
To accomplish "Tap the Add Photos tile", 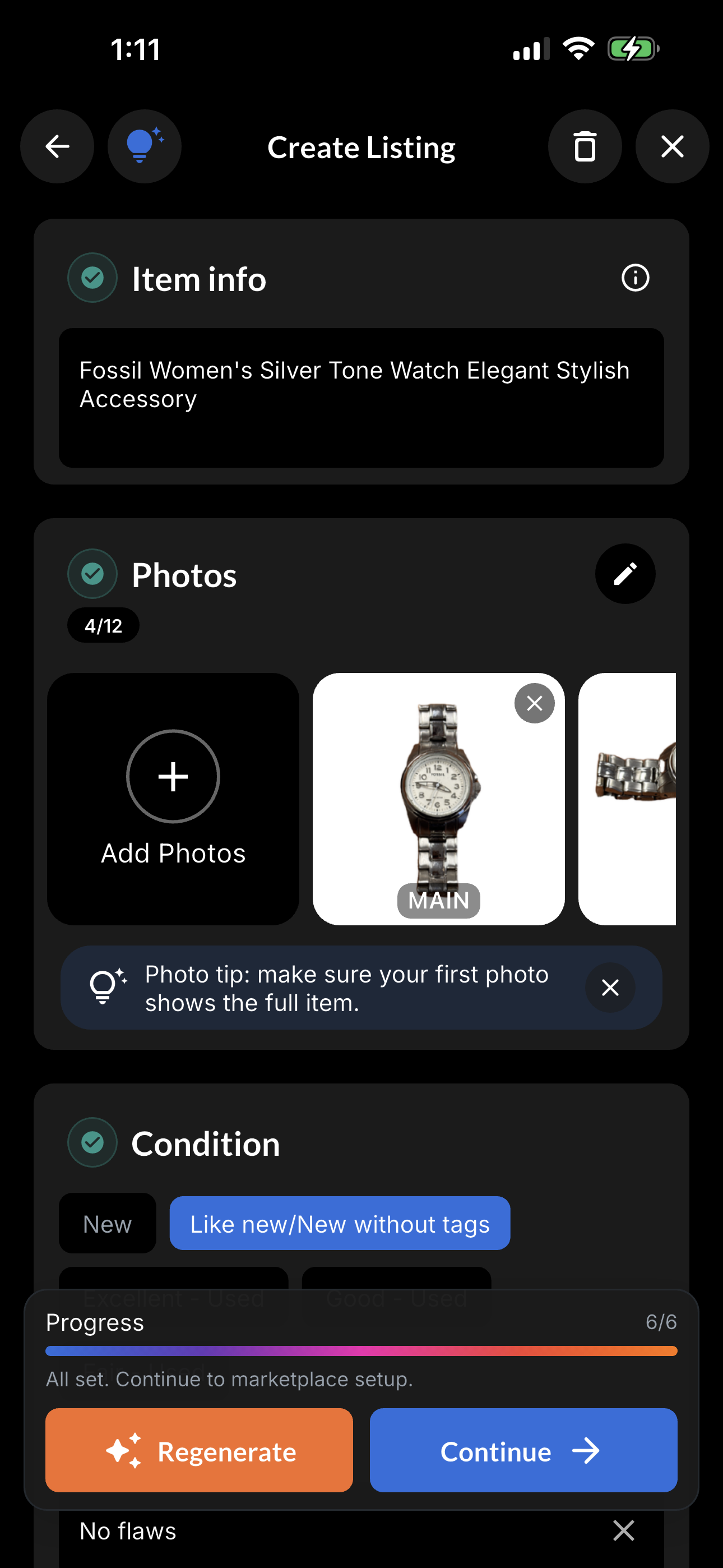I will click(173, 799).
